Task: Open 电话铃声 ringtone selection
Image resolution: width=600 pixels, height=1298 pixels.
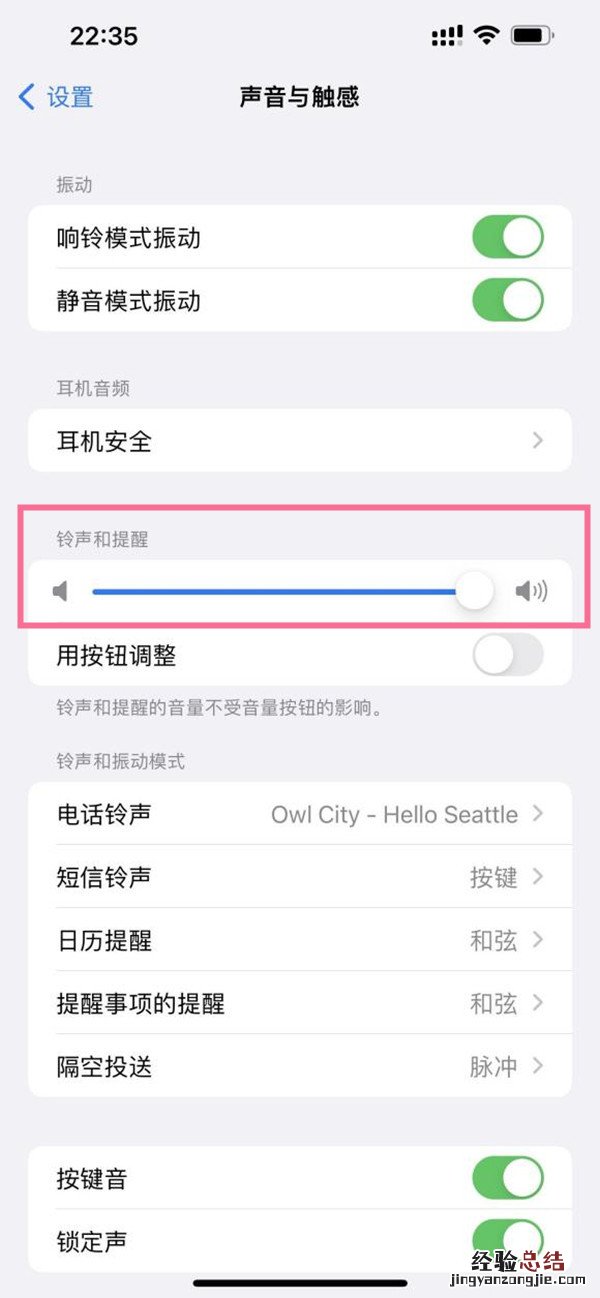Action: click(x=300, y=814)
